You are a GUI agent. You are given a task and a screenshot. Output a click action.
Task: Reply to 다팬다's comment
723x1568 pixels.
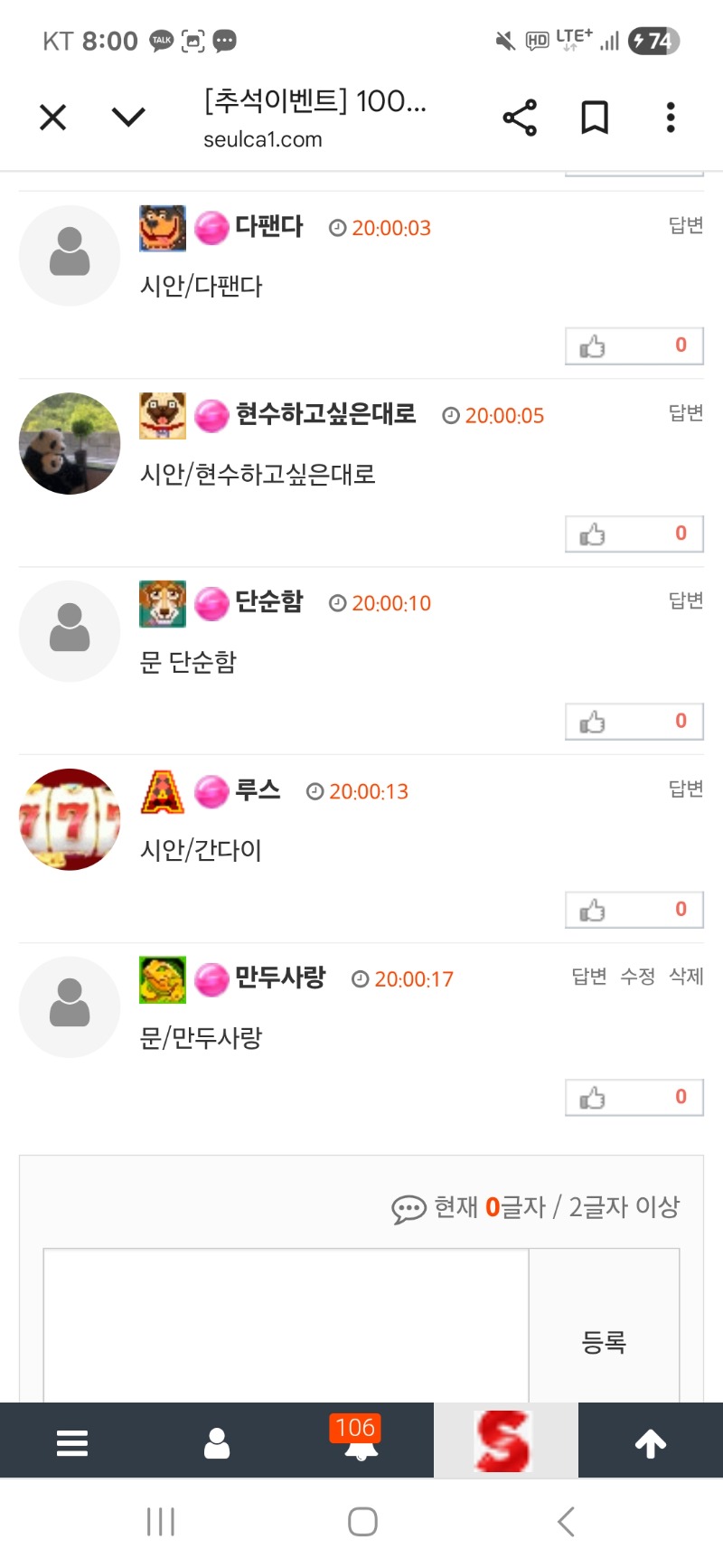(685, 225)
